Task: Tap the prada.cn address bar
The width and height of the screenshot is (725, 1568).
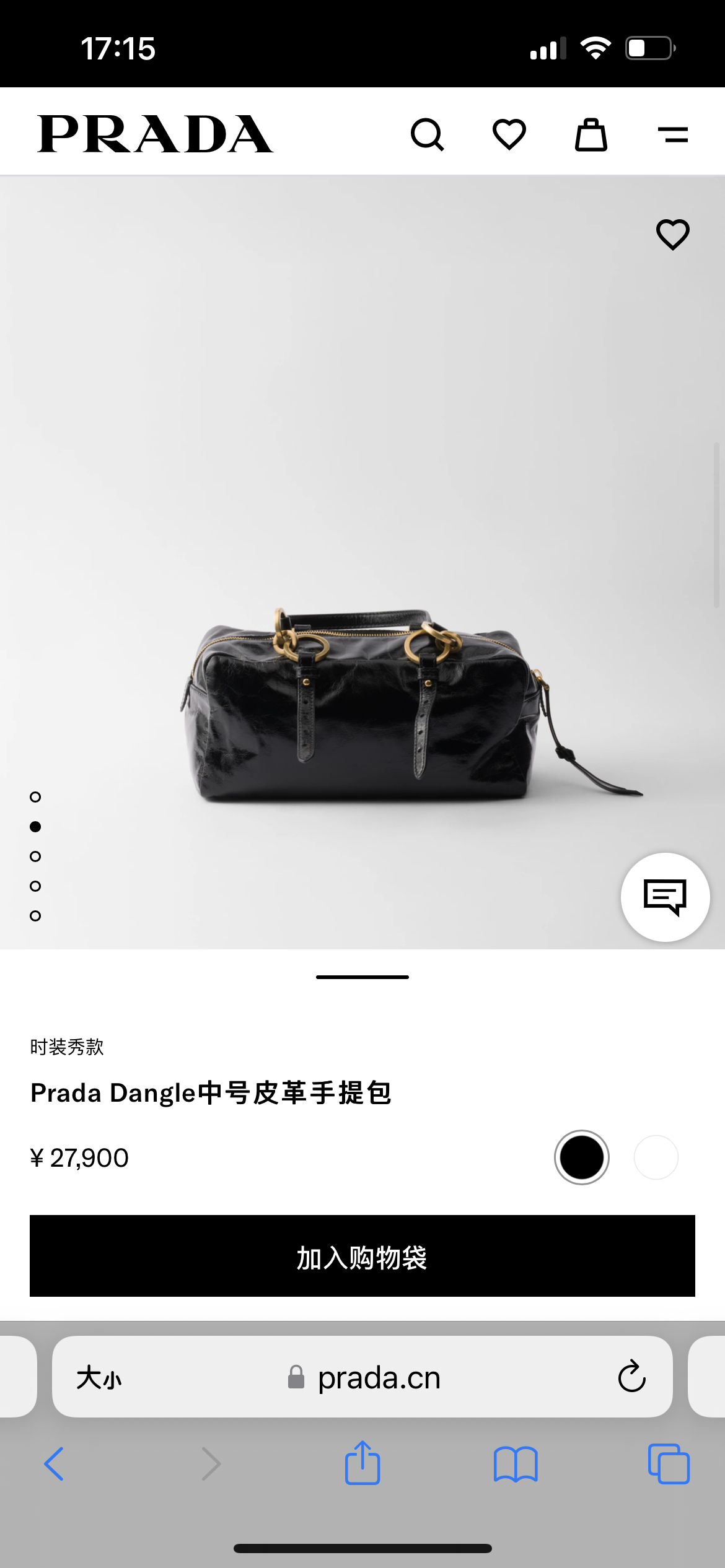Action: (x=378, y=1377)
